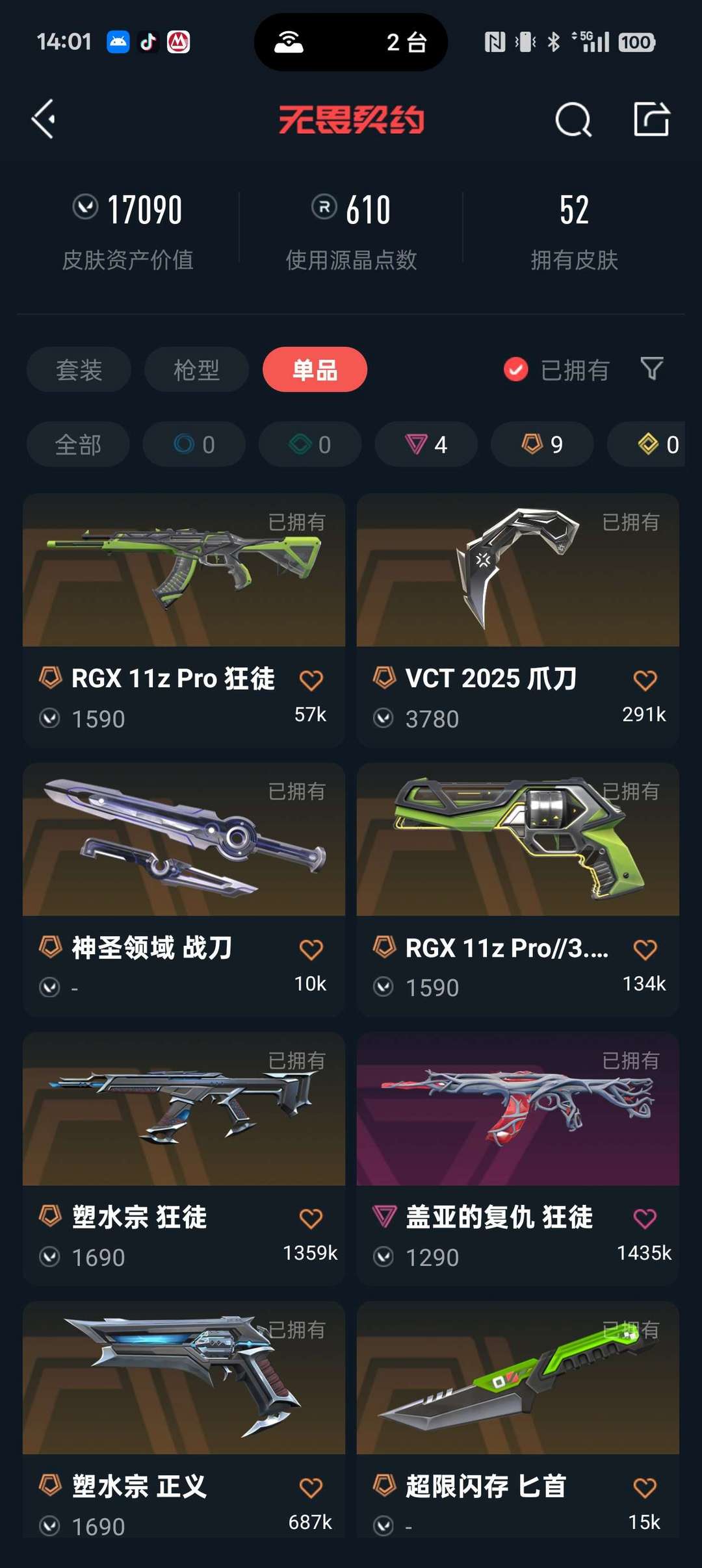
Task: Like the VCT 2025 爪刀 skin
Action: 645,681
